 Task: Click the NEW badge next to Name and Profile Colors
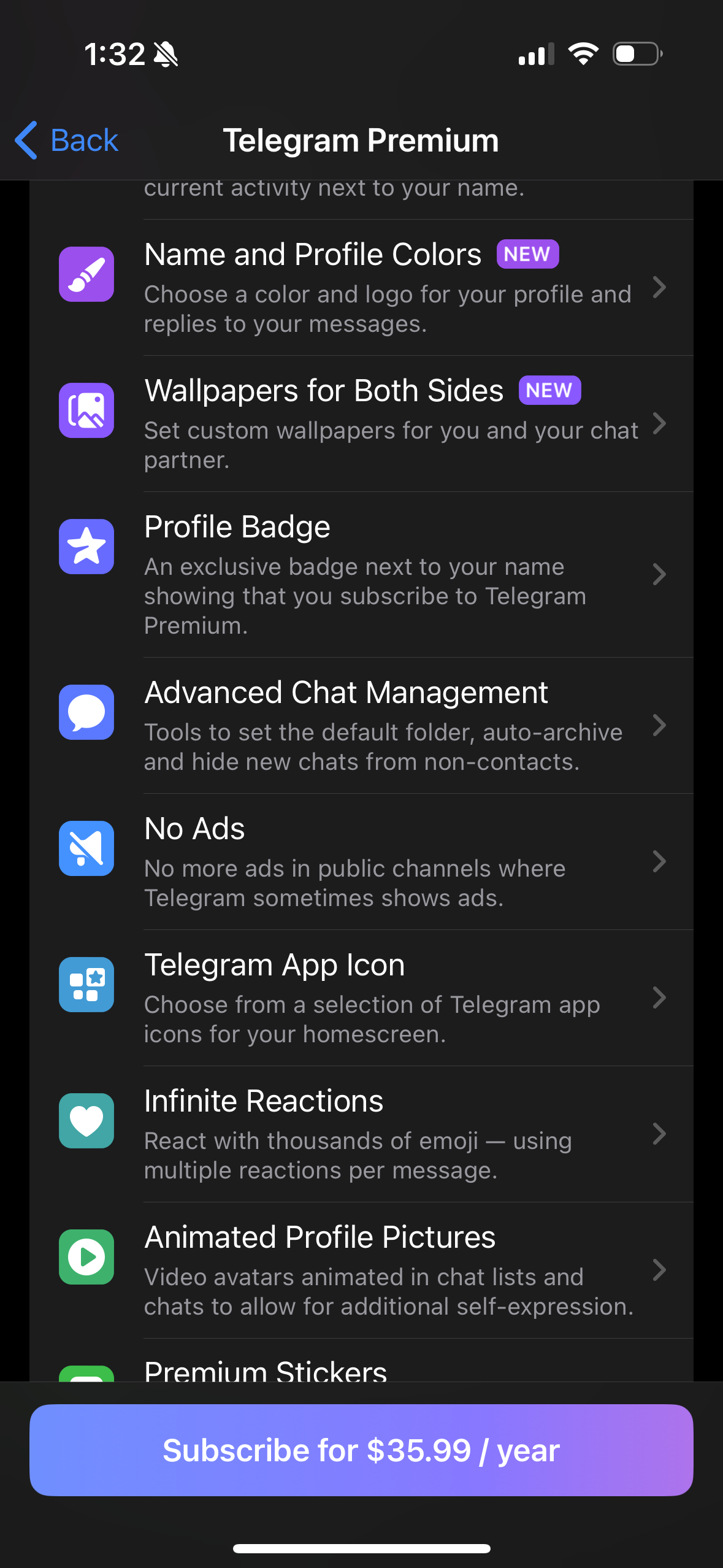point(527,253)
